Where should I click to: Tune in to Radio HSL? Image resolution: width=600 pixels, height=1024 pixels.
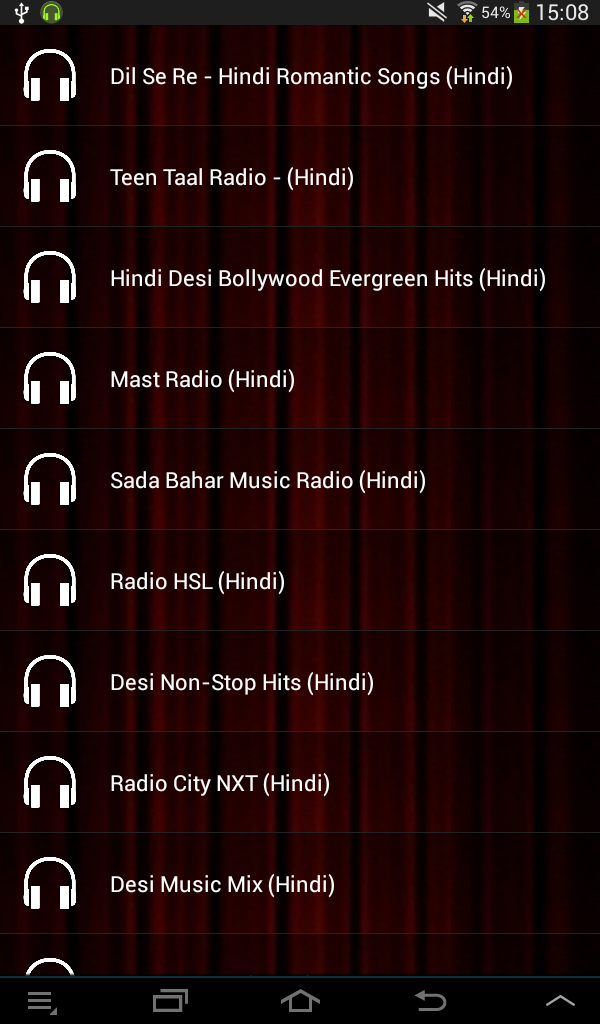point(197,582)
